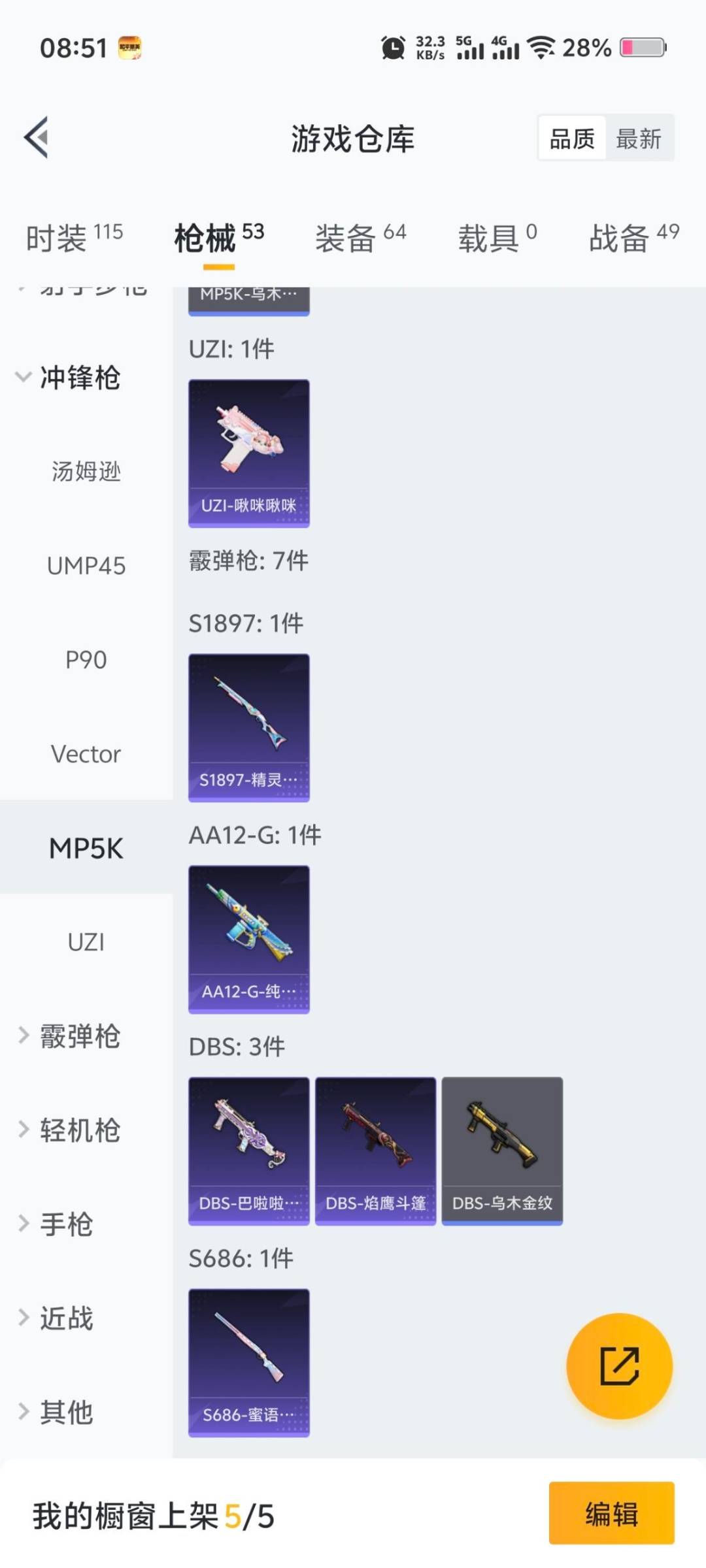
Task: Switch sorting to 最新
Action: [x=639, y=139]
